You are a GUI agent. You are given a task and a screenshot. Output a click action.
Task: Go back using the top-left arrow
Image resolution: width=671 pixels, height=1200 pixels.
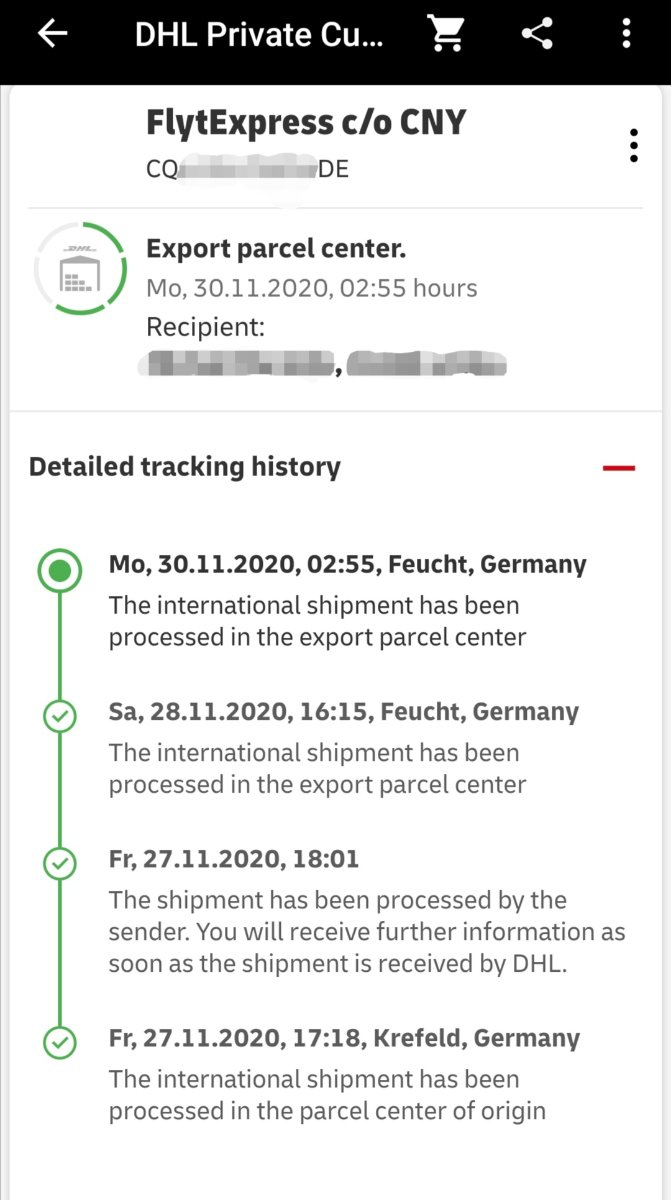click(52, 34)
